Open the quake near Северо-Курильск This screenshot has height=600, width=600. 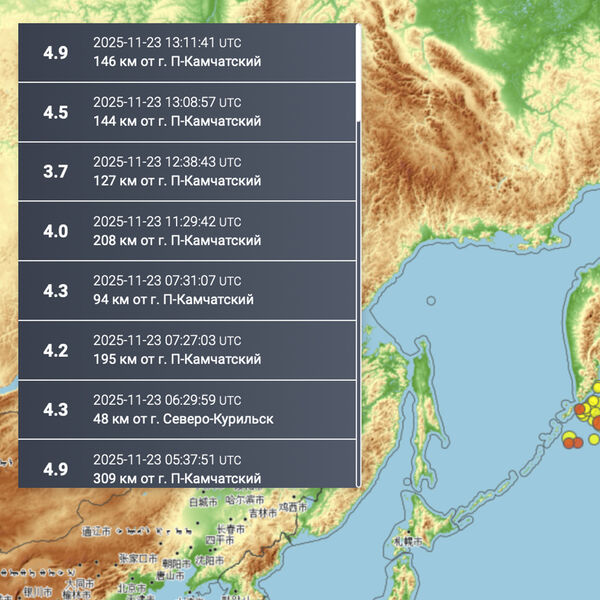(x=187, y=409)
